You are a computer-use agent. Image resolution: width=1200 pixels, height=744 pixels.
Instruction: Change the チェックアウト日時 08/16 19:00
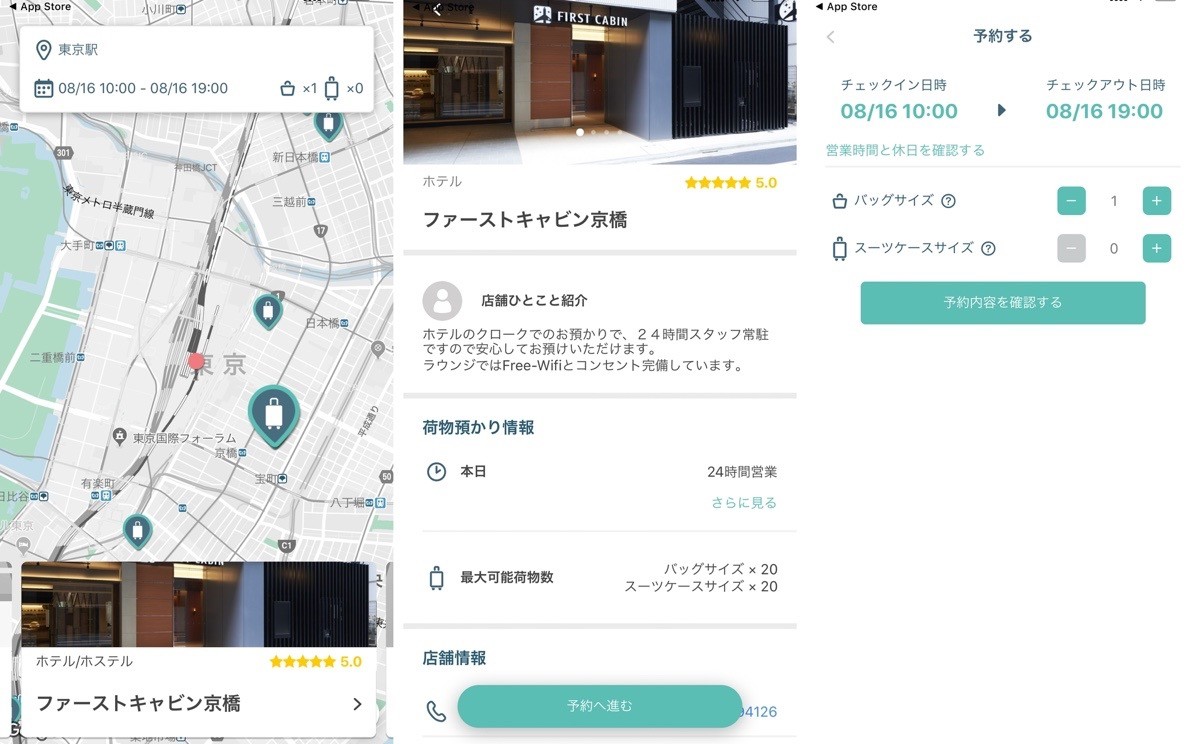tap(1104, 111)
